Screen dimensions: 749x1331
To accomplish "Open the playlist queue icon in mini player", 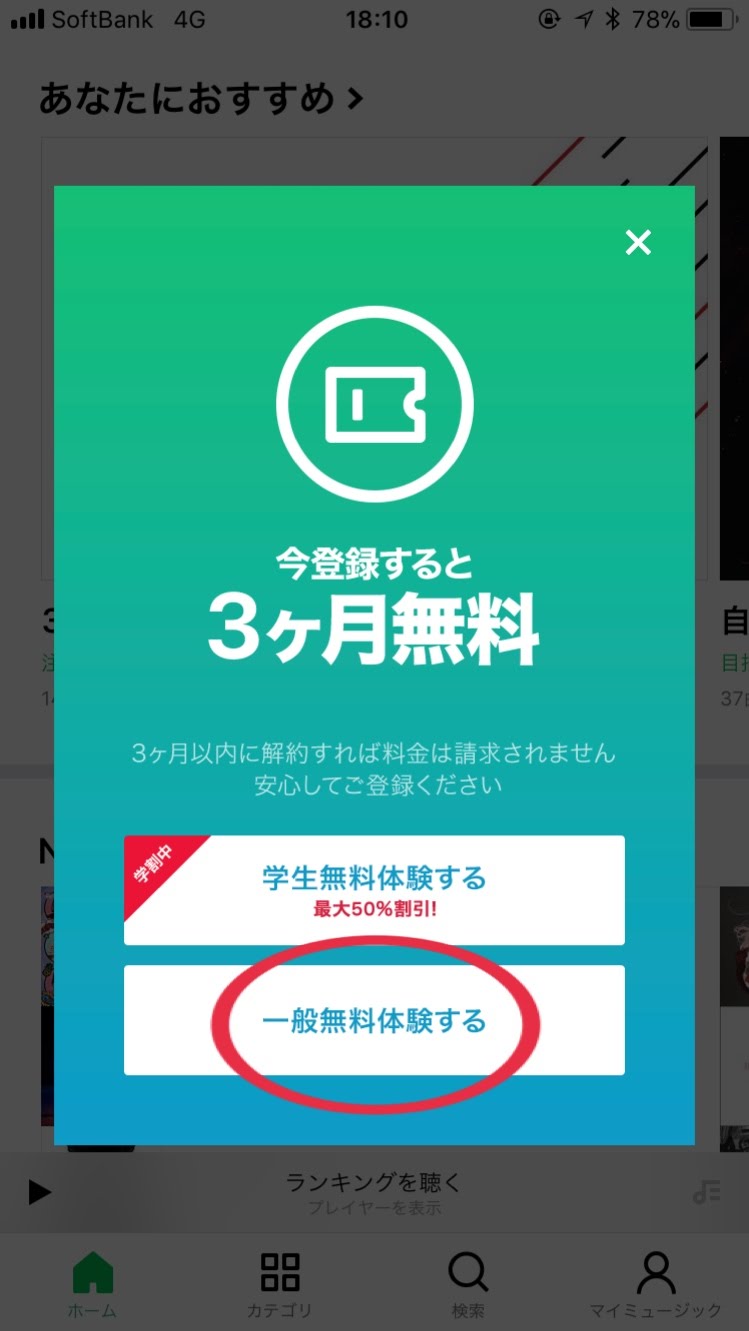I will coord(706,1192).
